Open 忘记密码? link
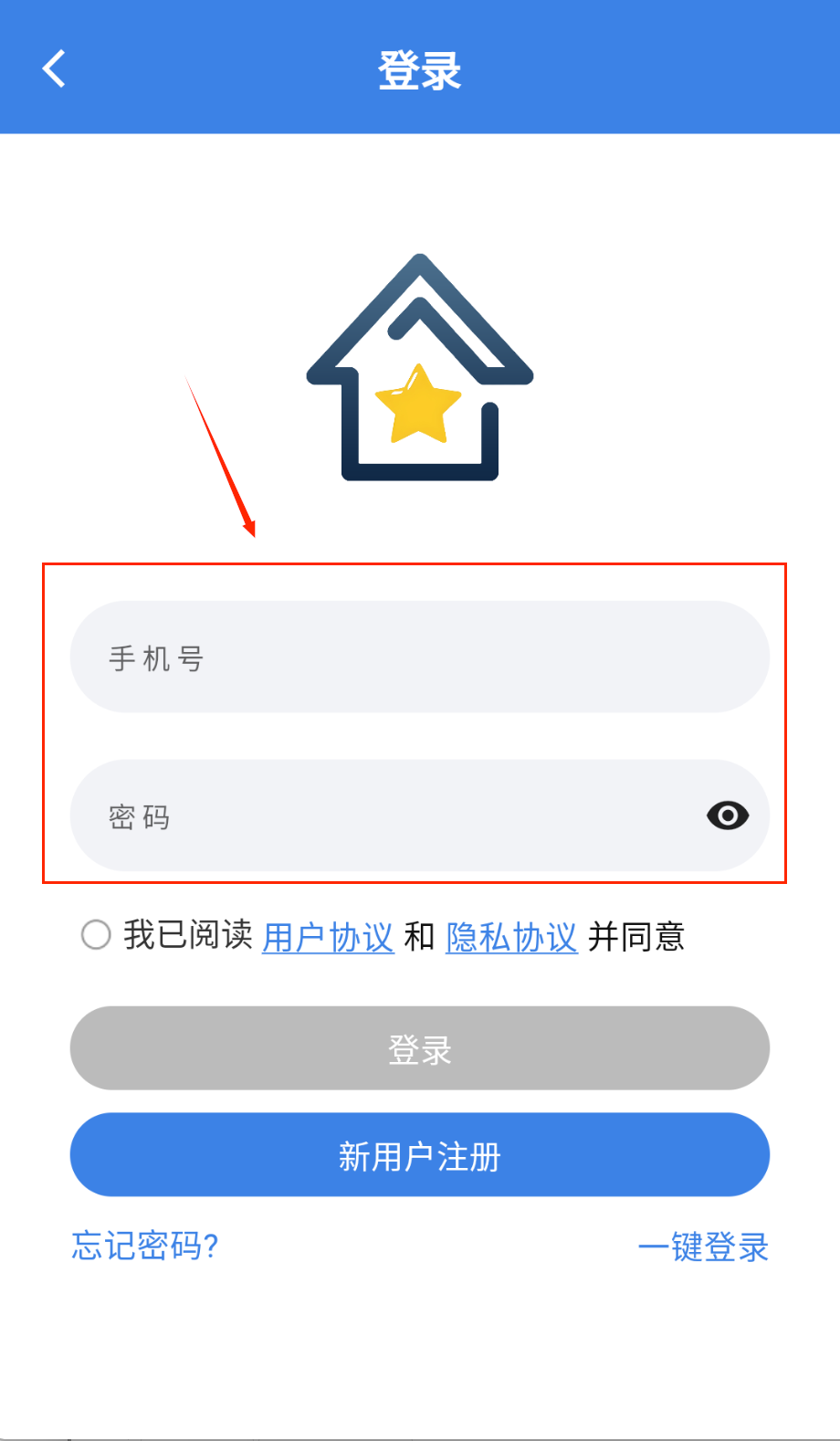This screenshot has height=1441, width=840. click(x=145, y=1246)
